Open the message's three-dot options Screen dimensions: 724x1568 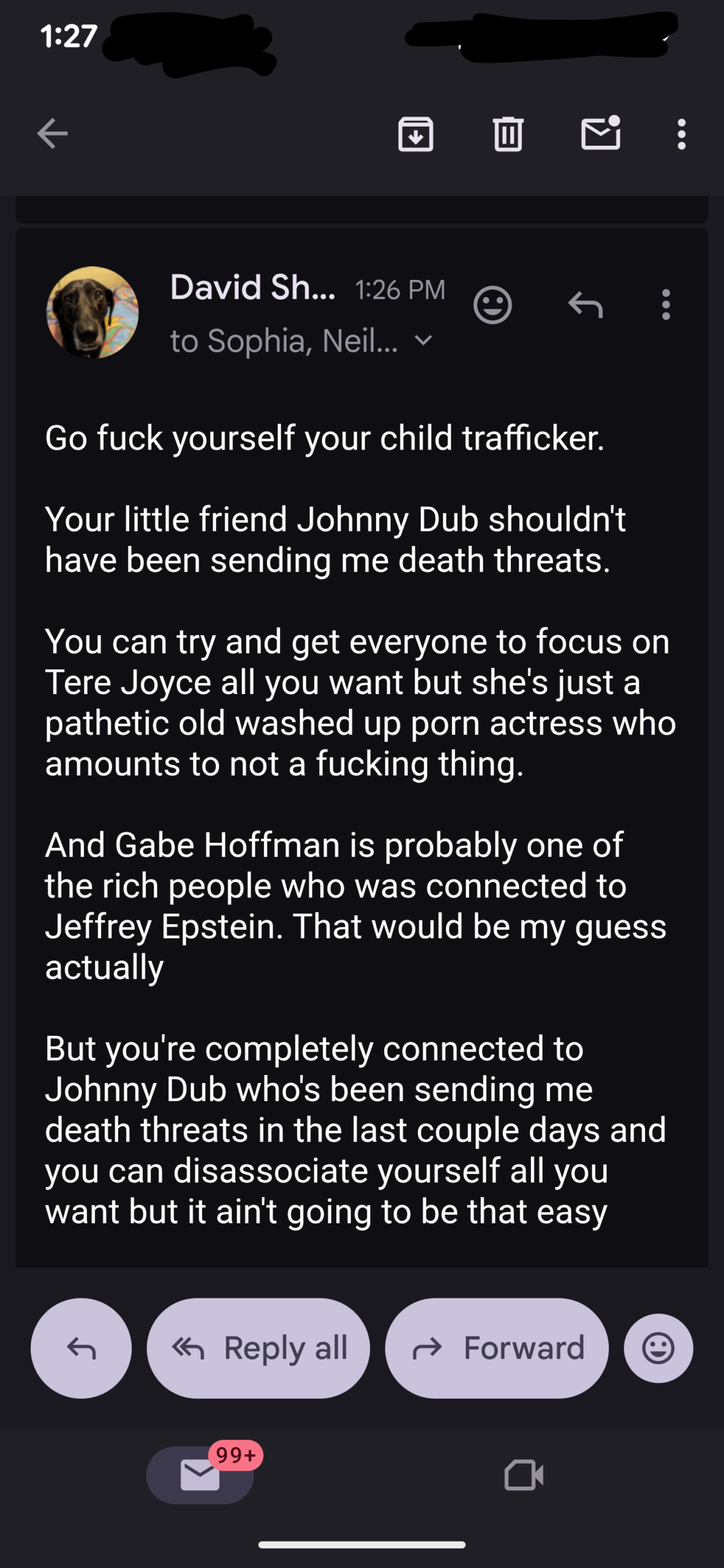(666, 304)
